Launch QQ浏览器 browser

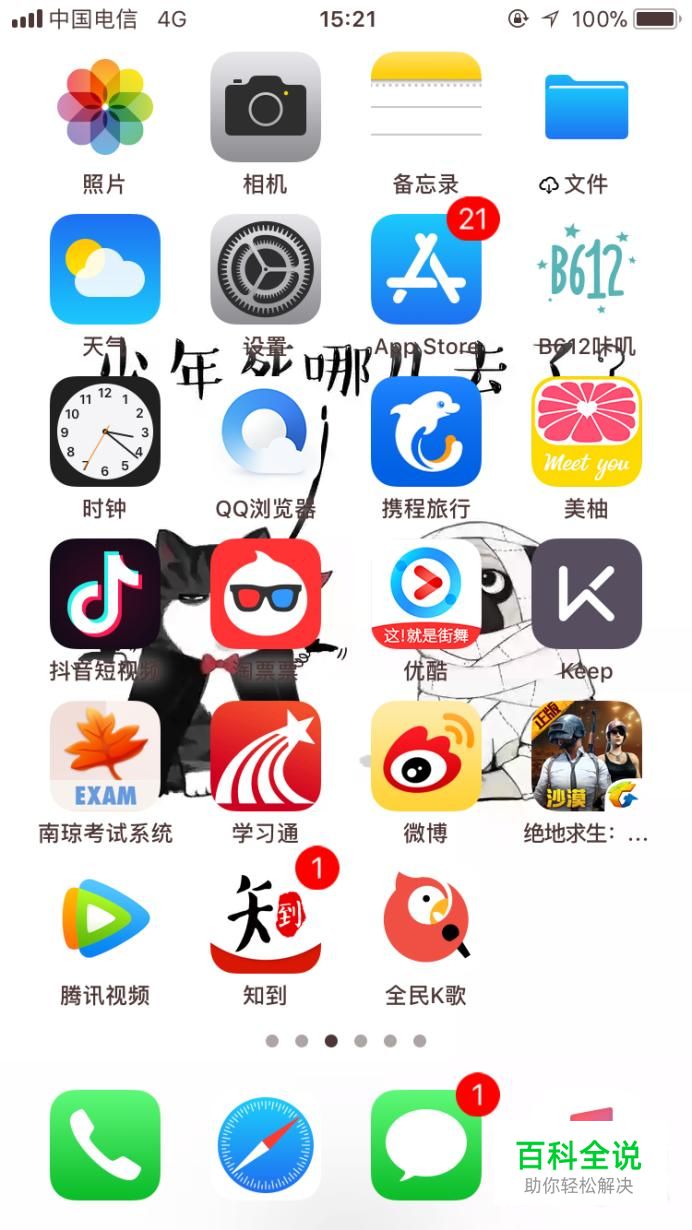point(265,431)
